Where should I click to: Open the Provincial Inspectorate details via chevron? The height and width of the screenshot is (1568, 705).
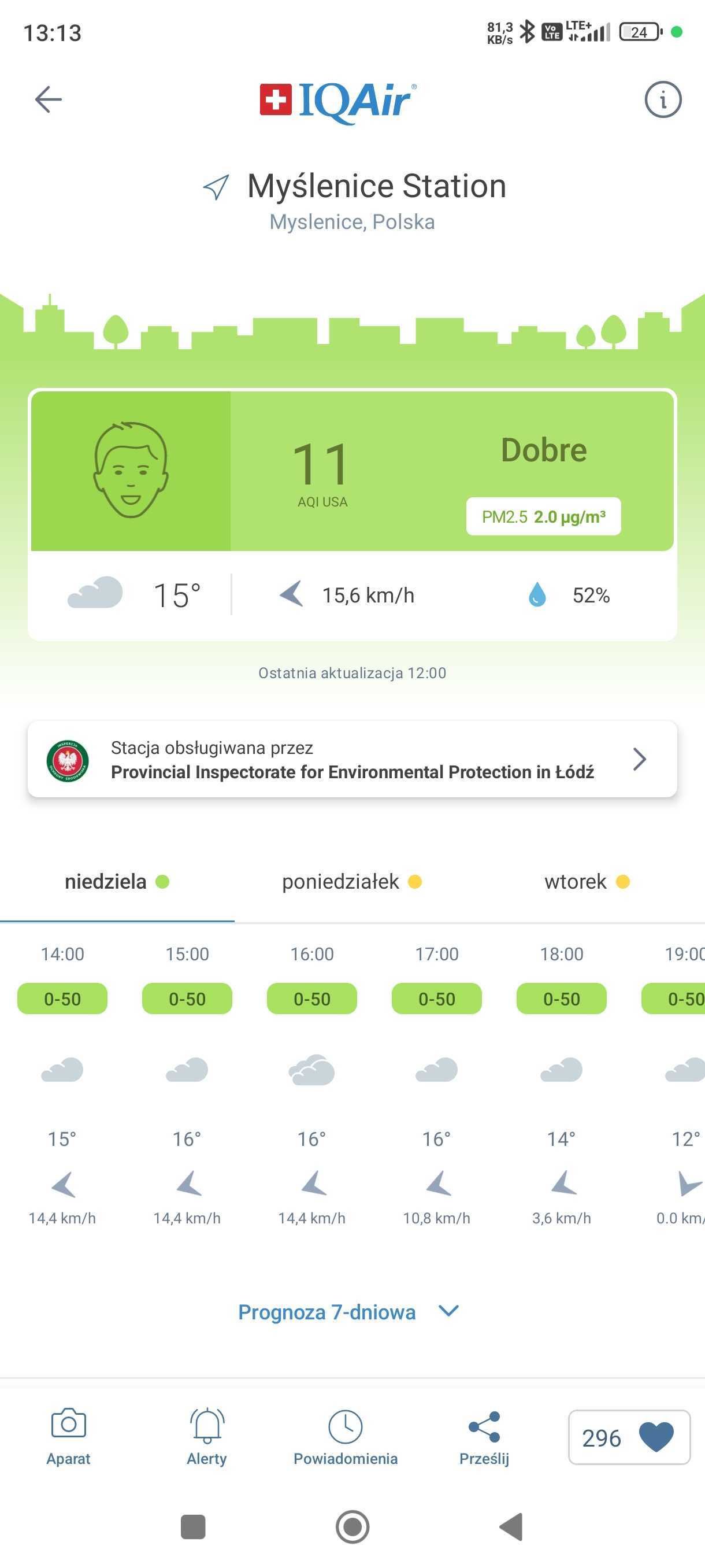(639, 759)
